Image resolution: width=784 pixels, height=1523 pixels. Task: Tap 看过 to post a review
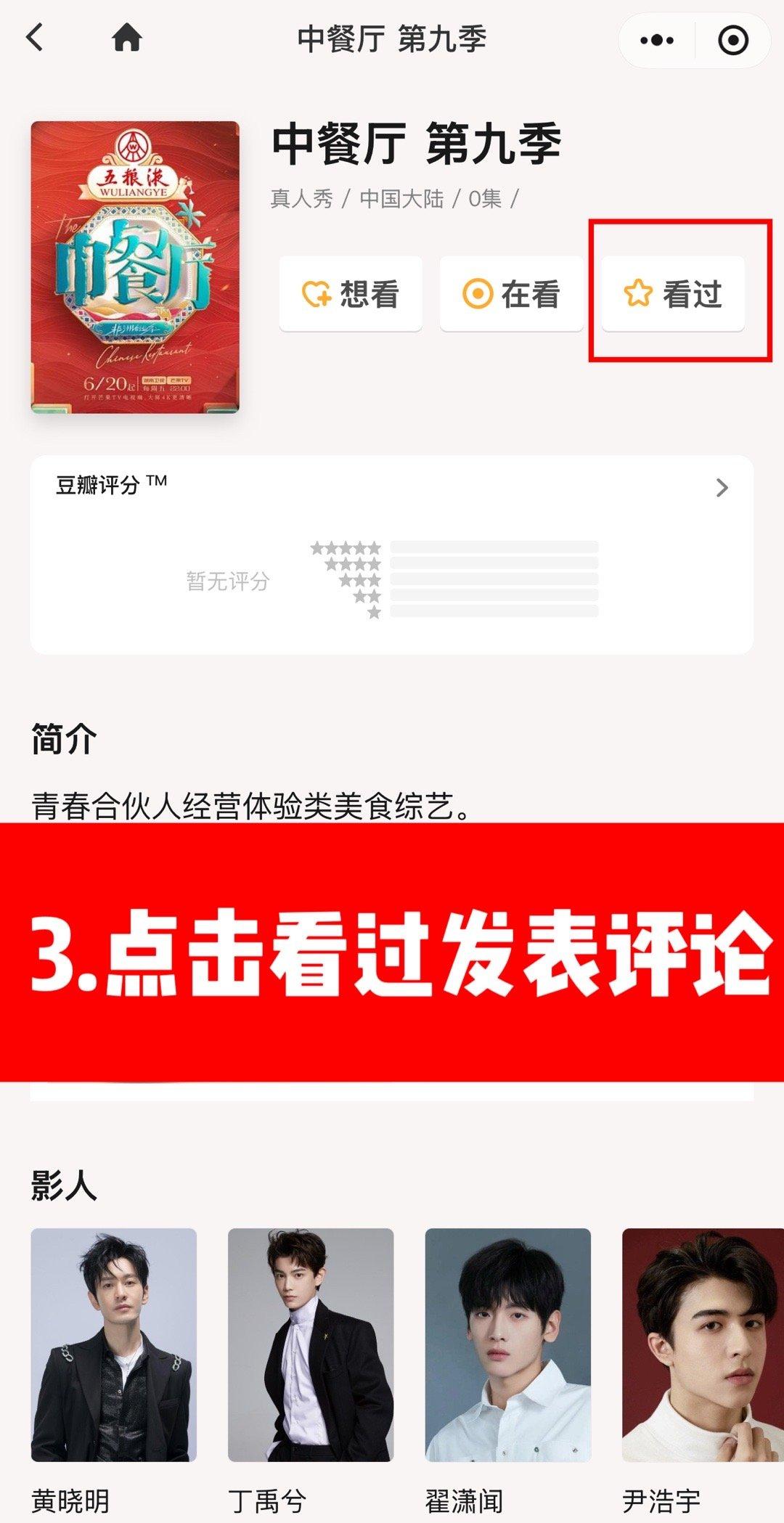pos(673,294)
